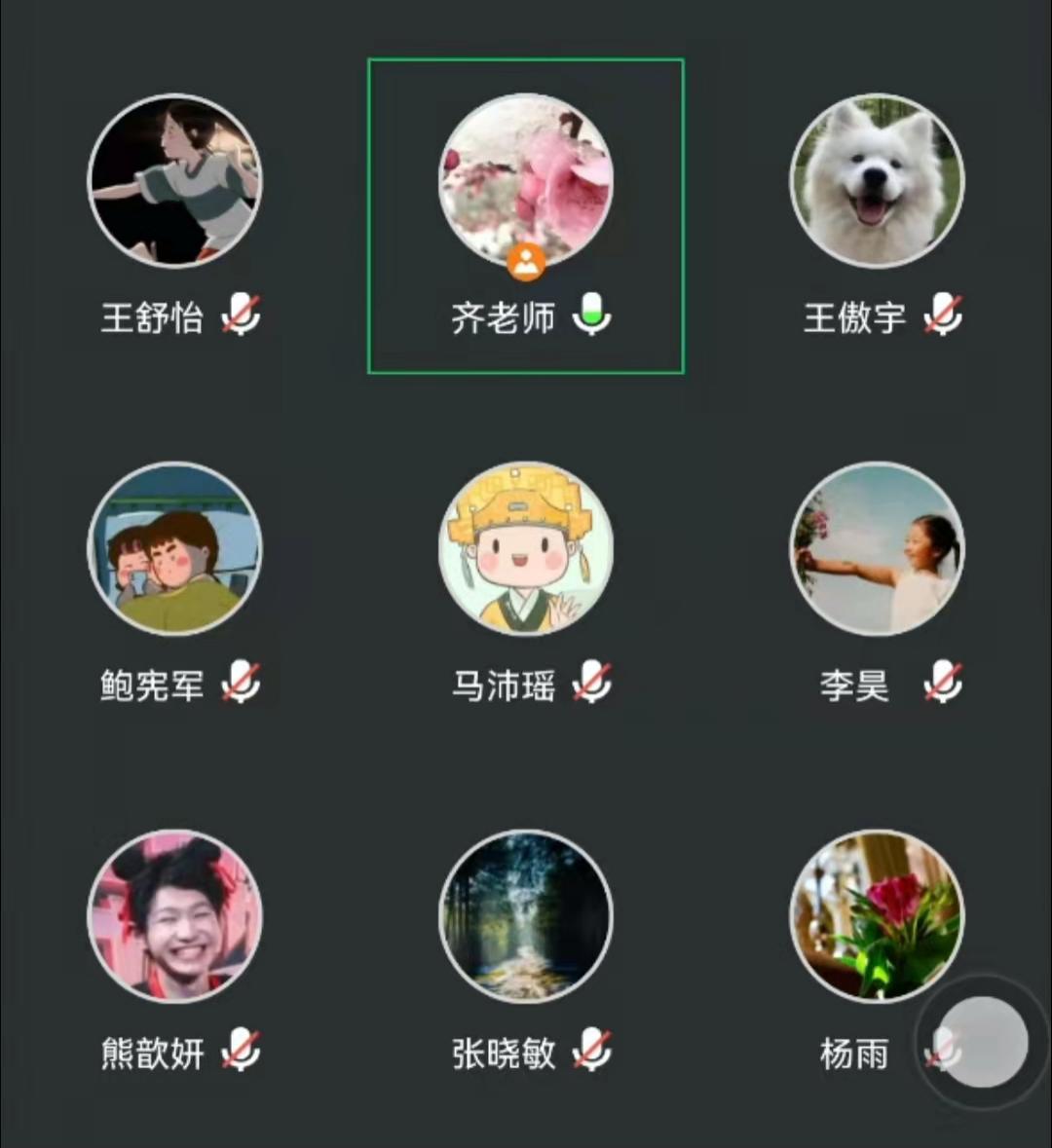Select 熊歆妍's avatar

coord(175,915)
